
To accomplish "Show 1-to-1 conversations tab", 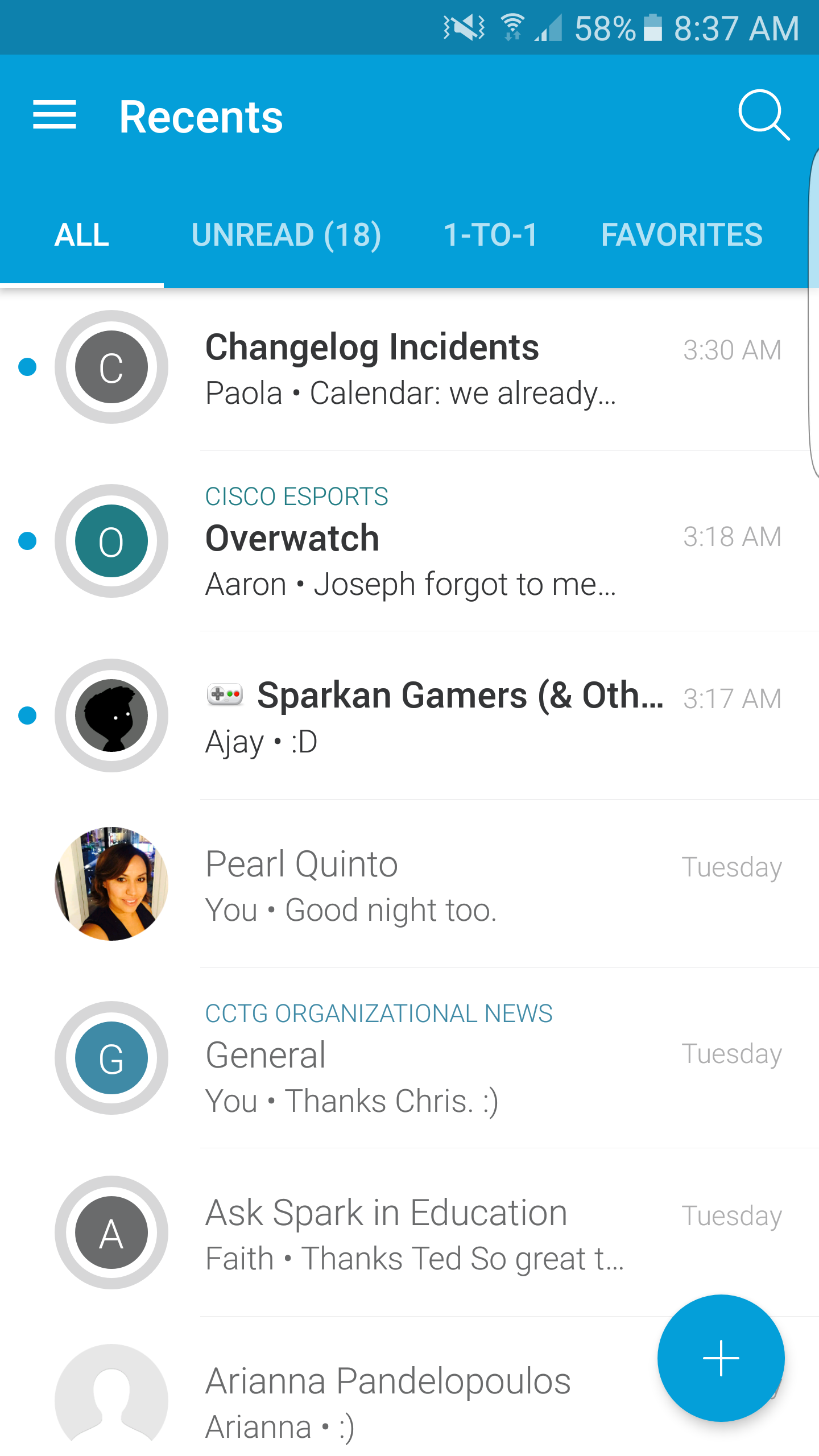I will [x=490, y=235].
